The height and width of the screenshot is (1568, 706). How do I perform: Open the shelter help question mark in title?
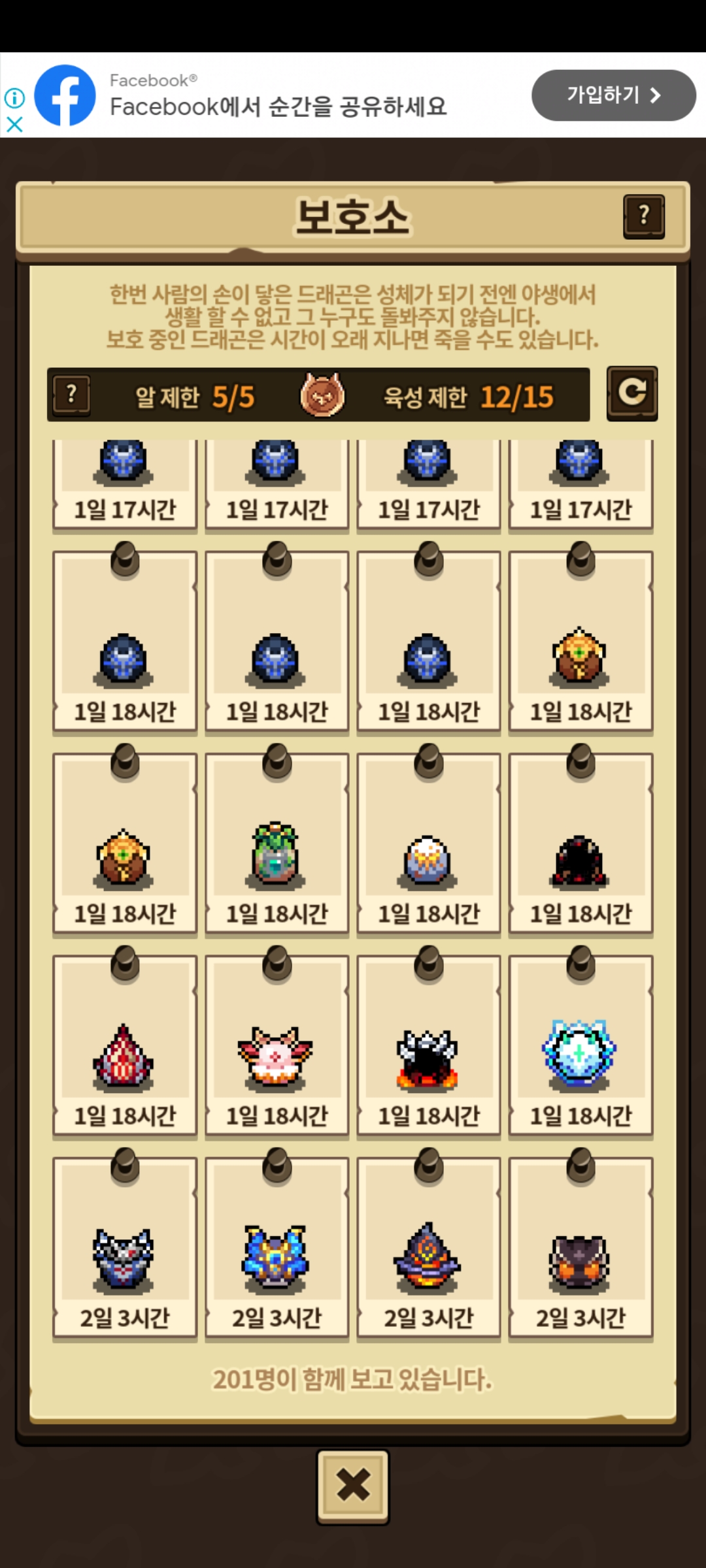click(x=644, y=216)
